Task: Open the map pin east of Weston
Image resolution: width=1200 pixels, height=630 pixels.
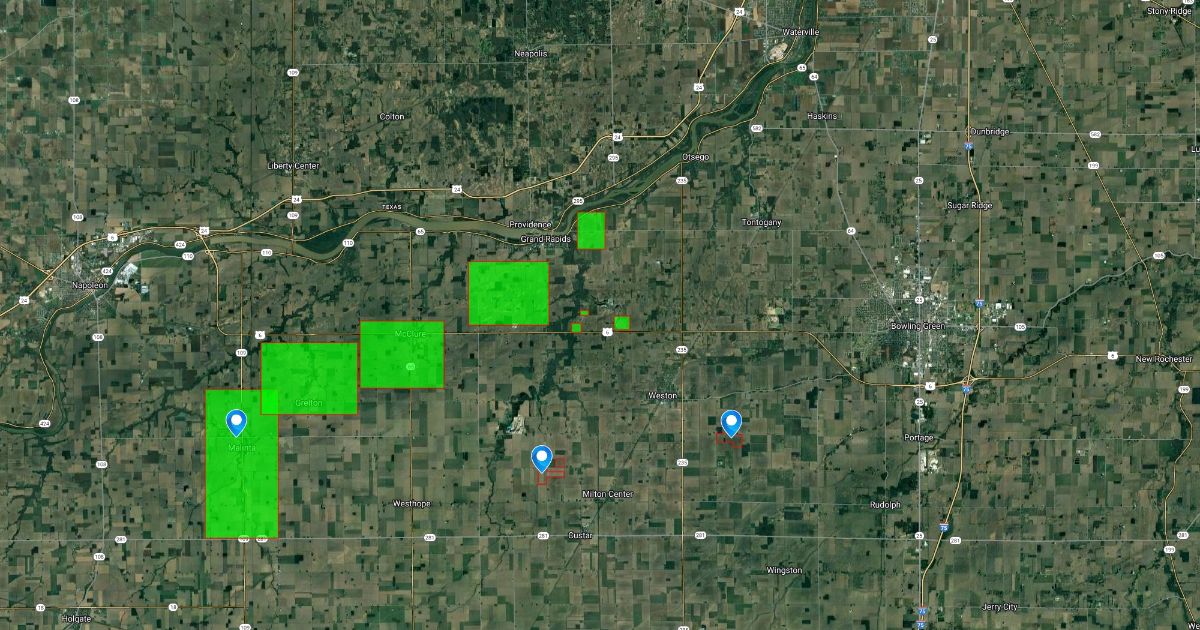Action: point(732,424)
